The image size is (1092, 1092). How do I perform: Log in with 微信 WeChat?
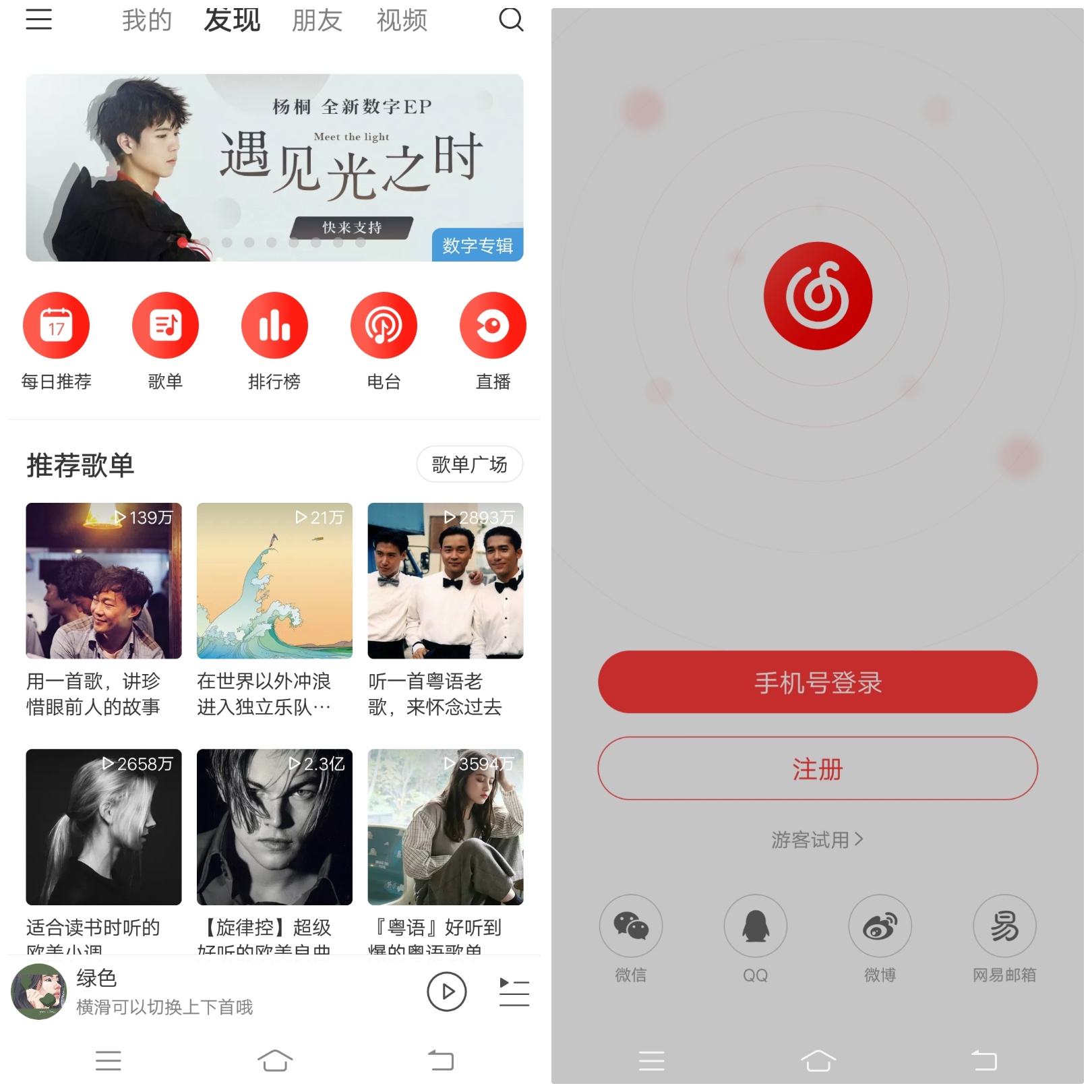click(x=630, y=926)
